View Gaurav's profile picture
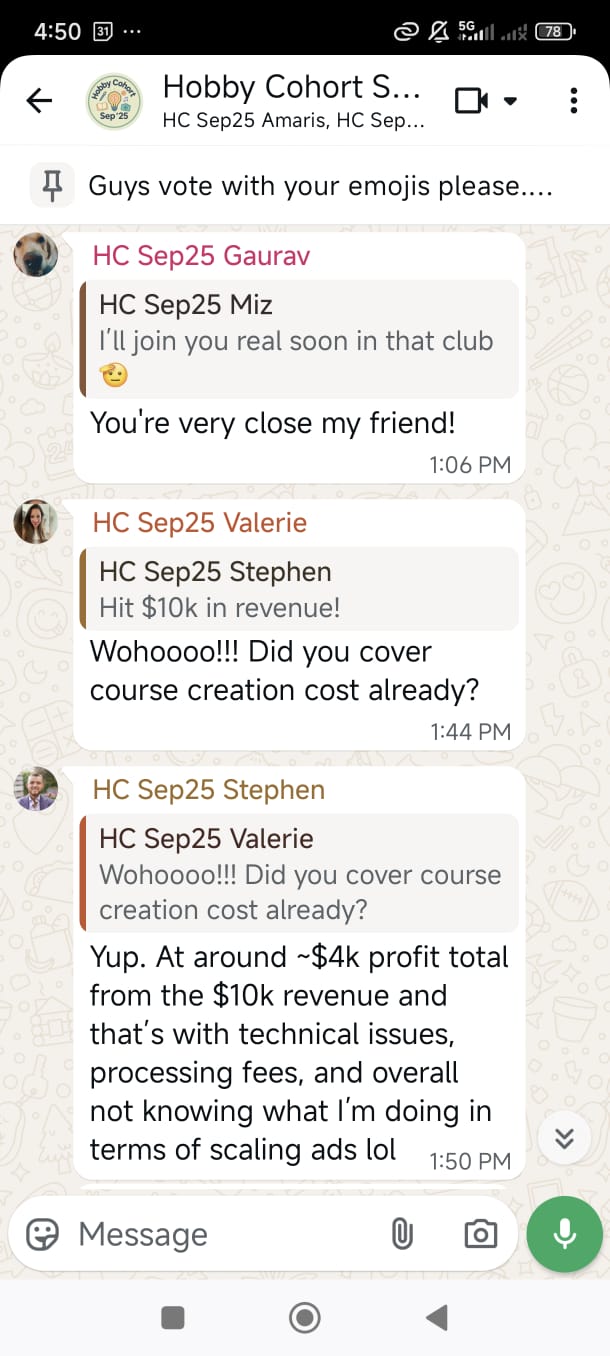This screenshot has width=610, height=1356. (x=35, y=256)
